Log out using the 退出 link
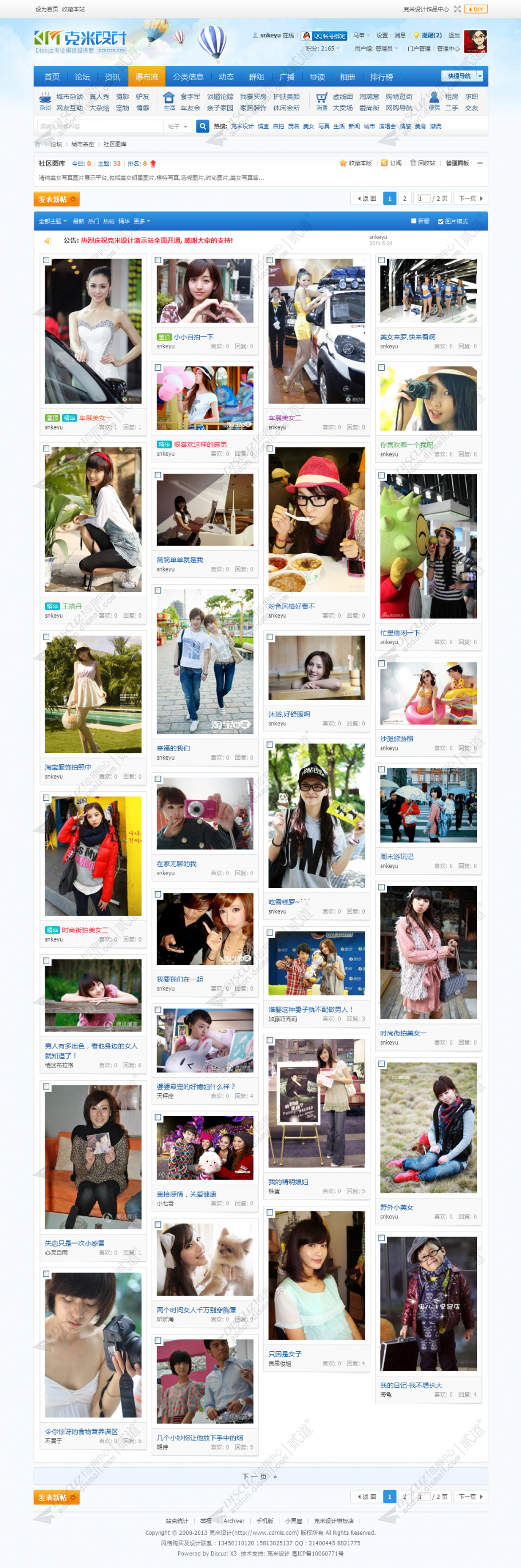This screenshot has width=521, height=1568. click(454, 35)
